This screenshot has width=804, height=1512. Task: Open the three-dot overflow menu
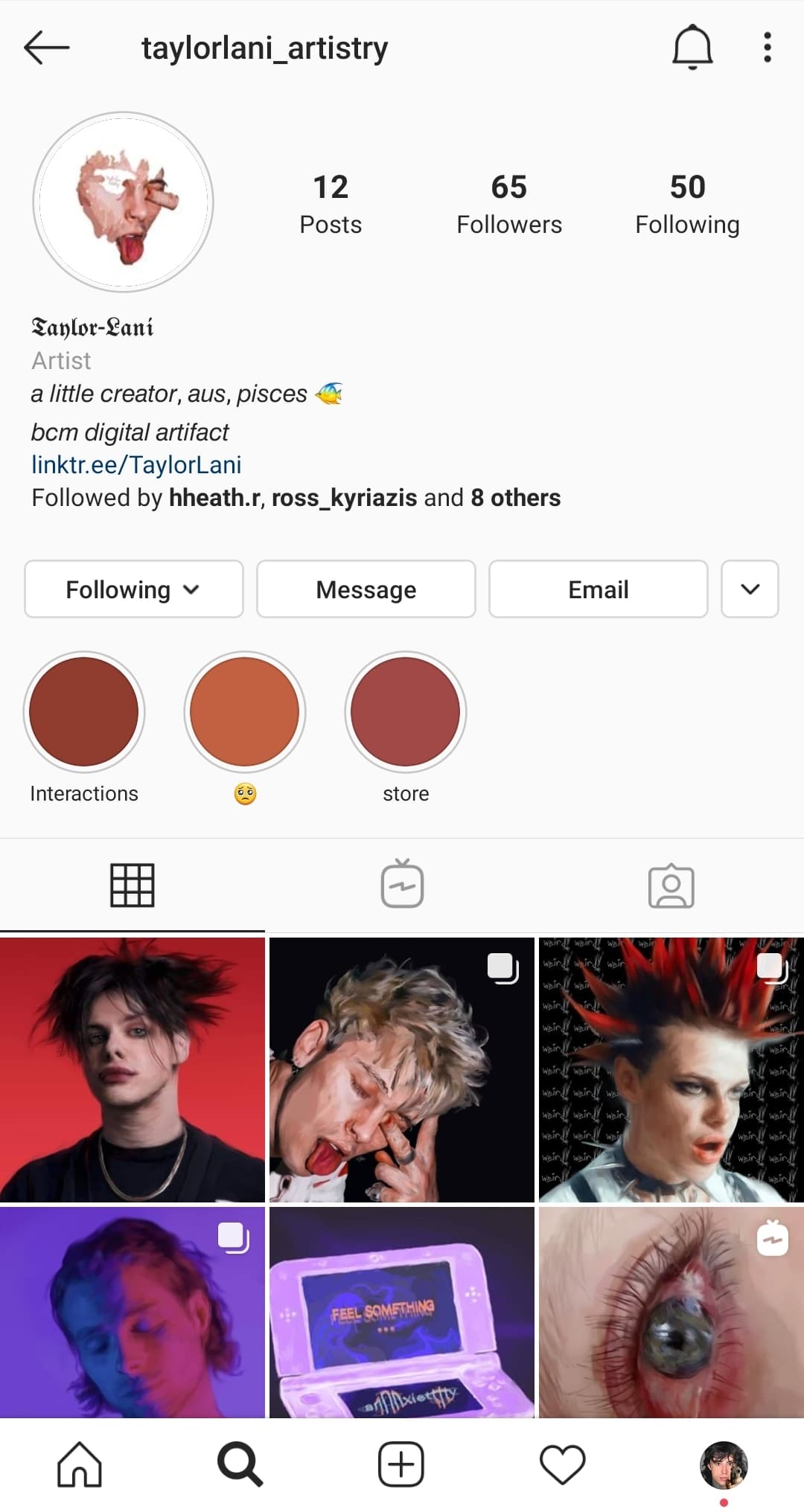coord(767,48)
